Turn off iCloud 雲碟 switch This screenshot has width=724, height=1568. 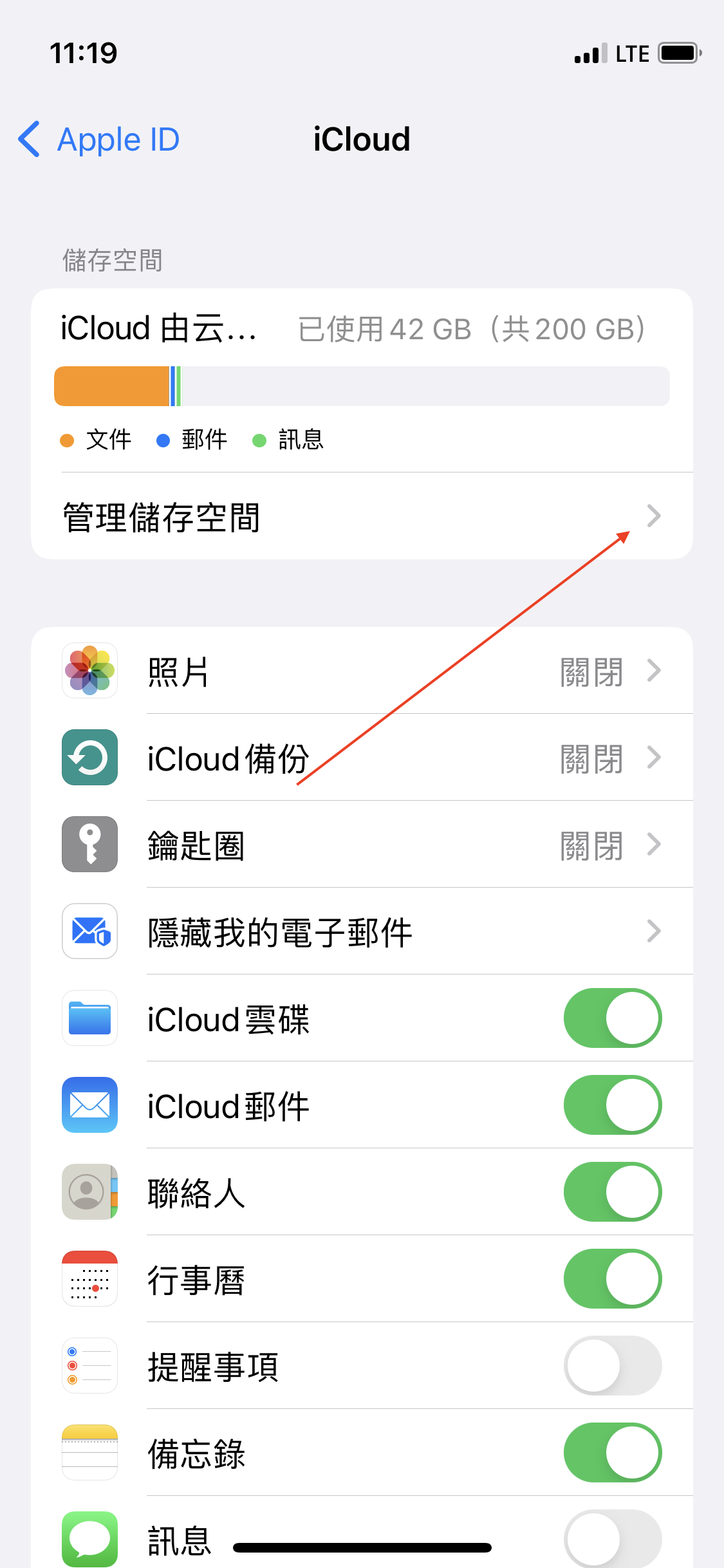pyautogui.click(x=612, y=1018)
